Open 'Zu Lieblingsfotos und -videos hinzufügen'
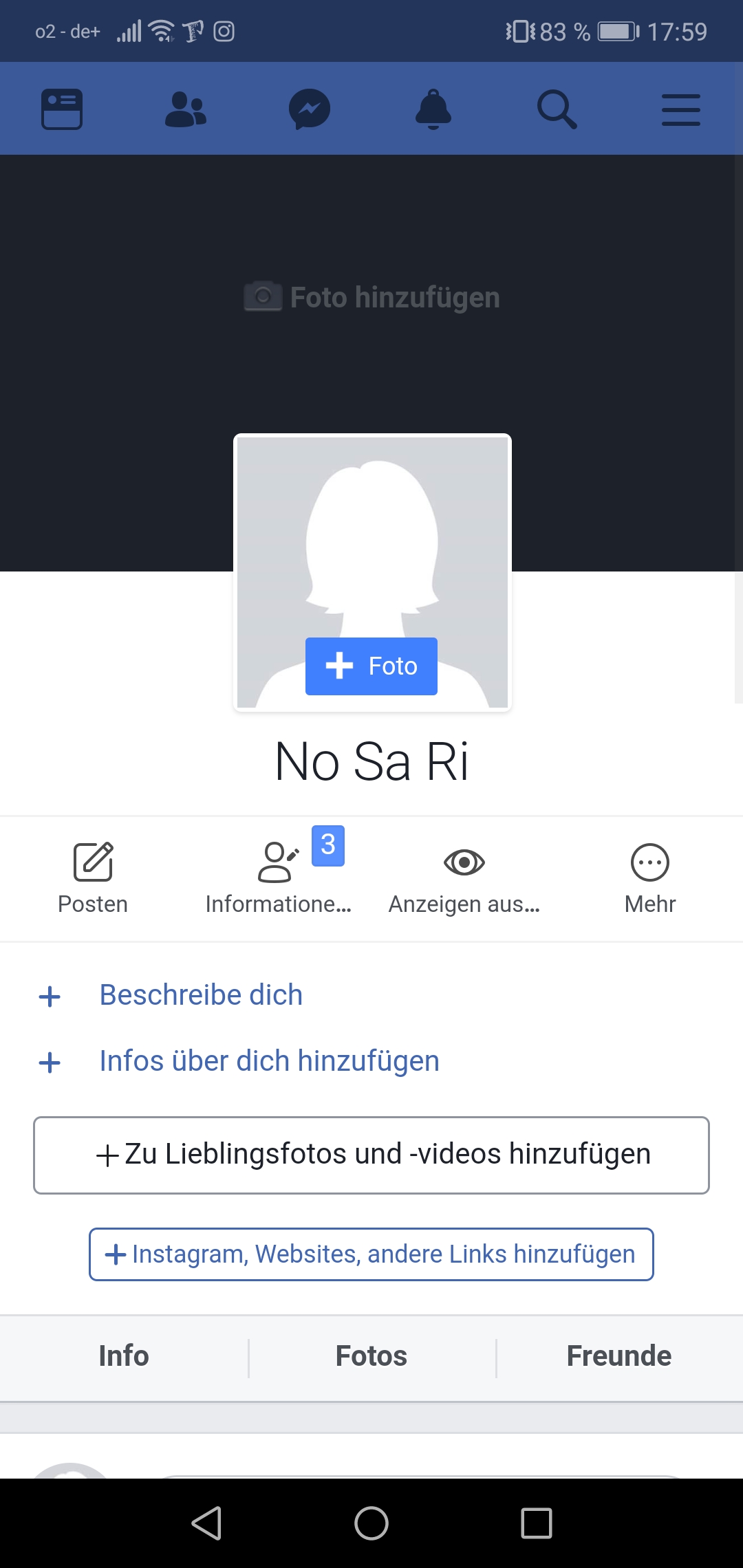This screenshot has height=1568, width=743. [x=371, y=1154]
